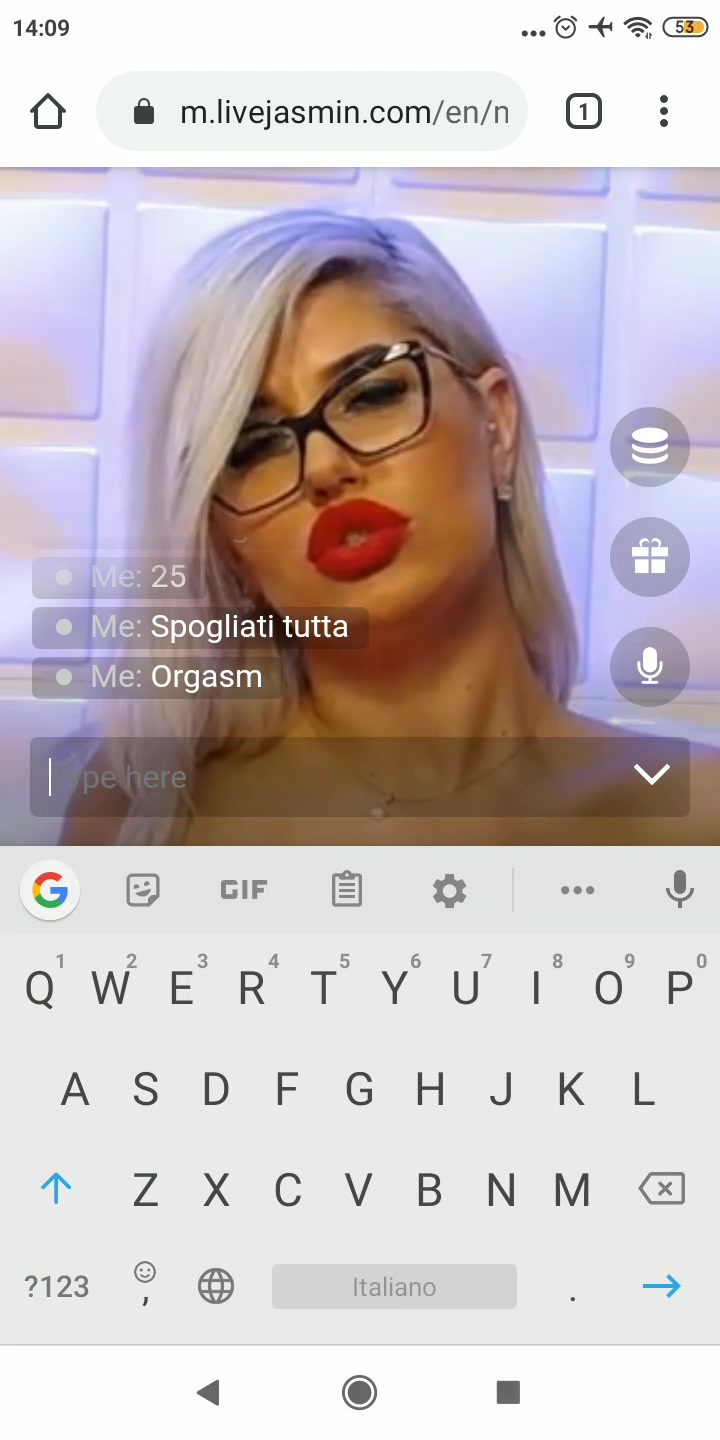Show more keyboard toolbar options

point(578,889)
